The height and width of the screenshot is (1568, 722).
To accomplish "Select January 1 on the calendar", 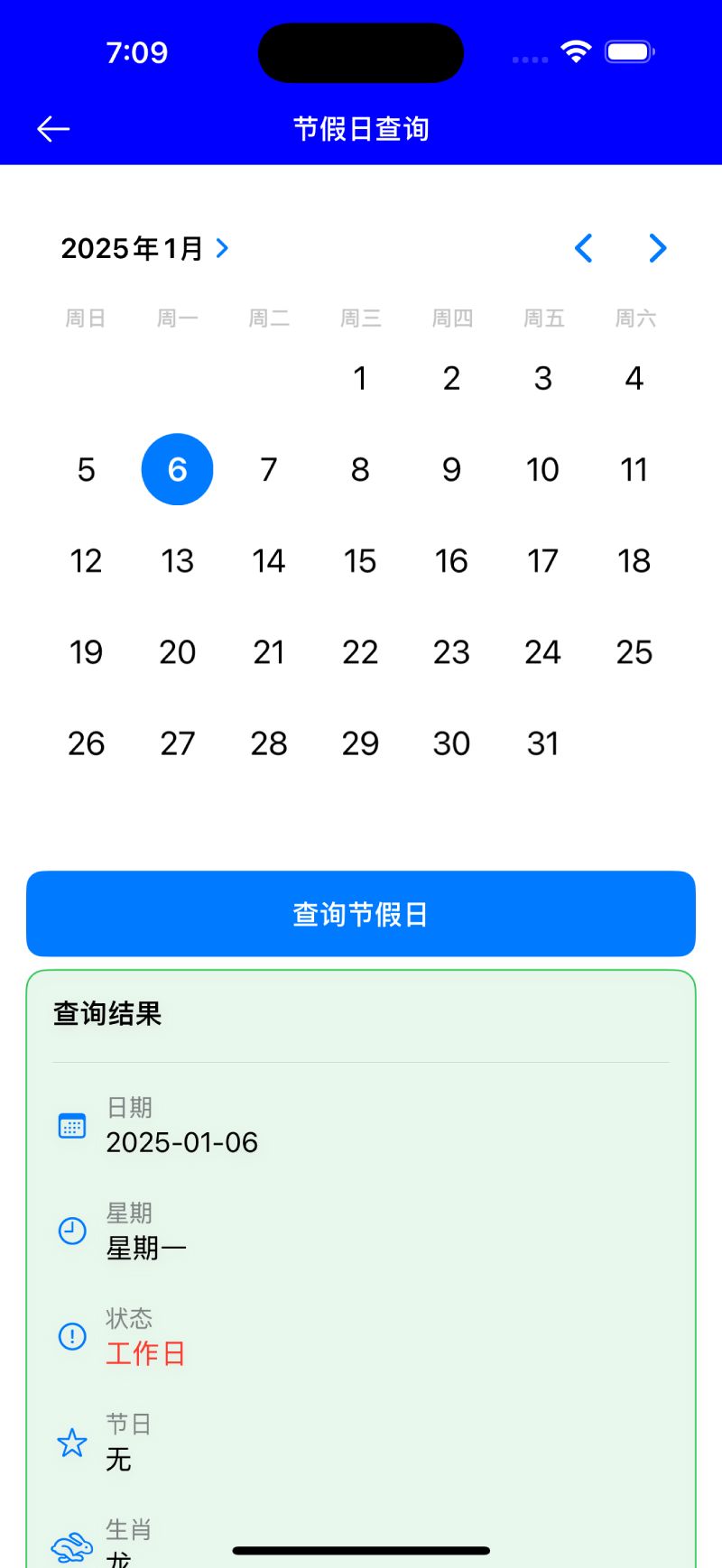I will (x=360, y=378).
